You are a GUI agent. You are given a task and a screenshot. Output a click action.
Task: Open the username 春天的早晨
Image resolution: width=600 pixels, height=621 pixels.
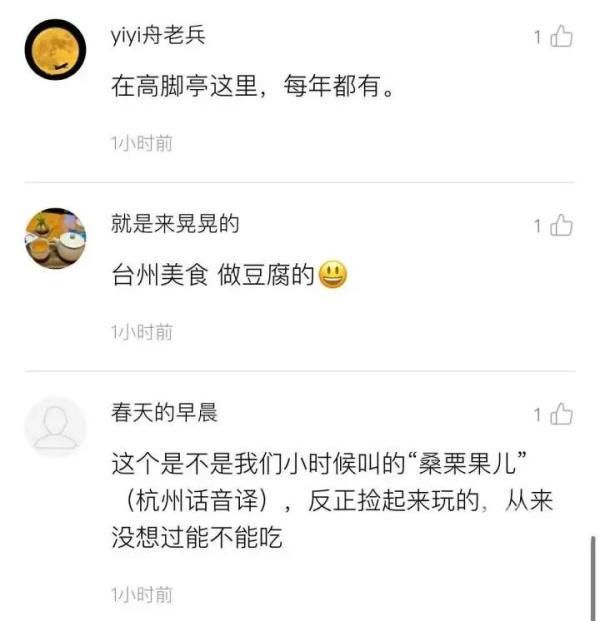pos(163,412)
